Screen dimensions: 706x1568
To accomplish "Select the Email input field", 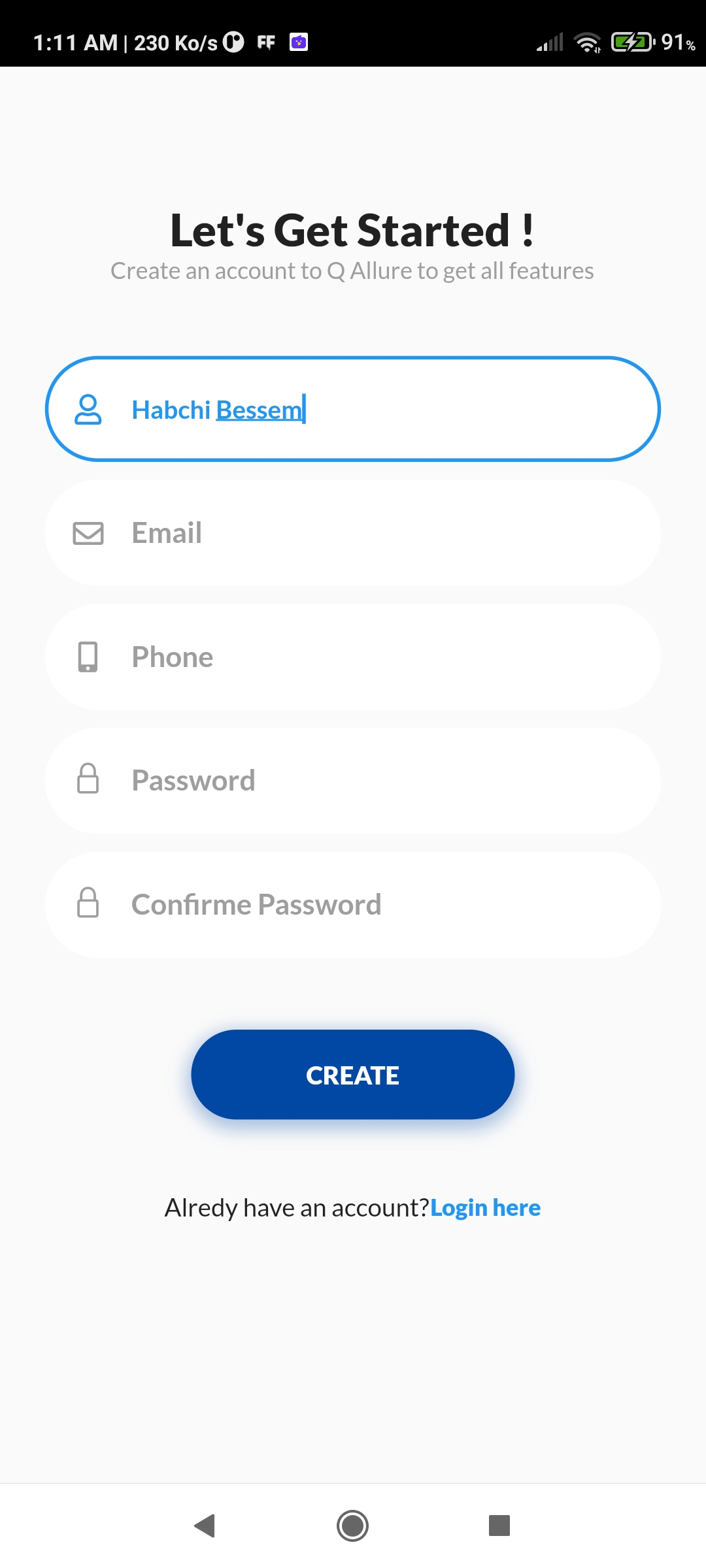I will pyautogui.click(x=353, y=532).
